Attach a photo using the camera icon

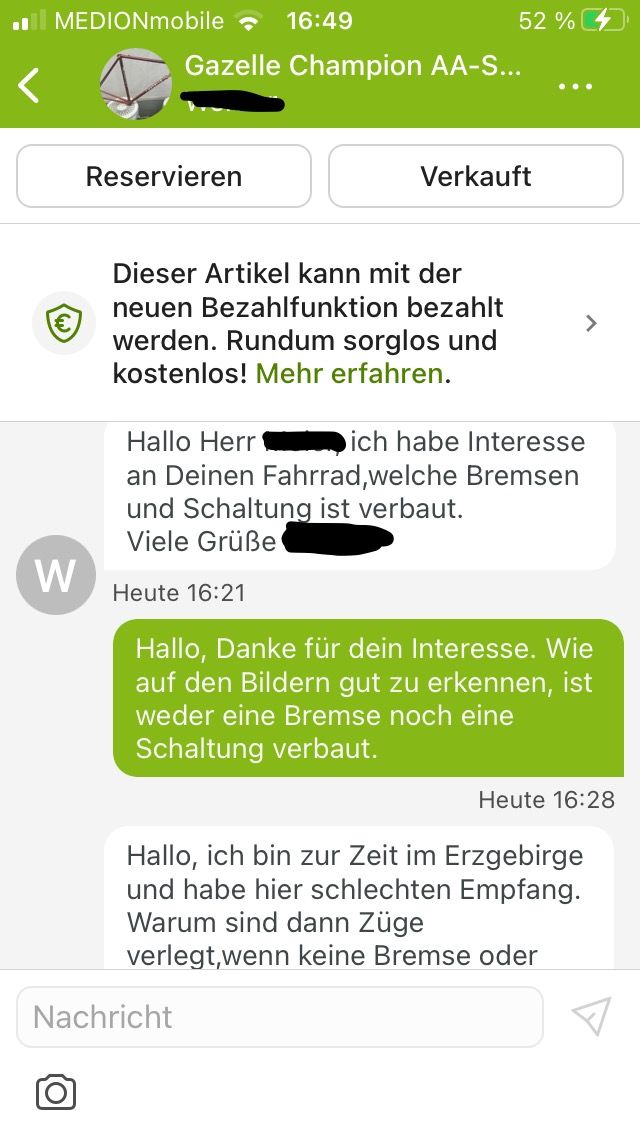[56, 1093]
